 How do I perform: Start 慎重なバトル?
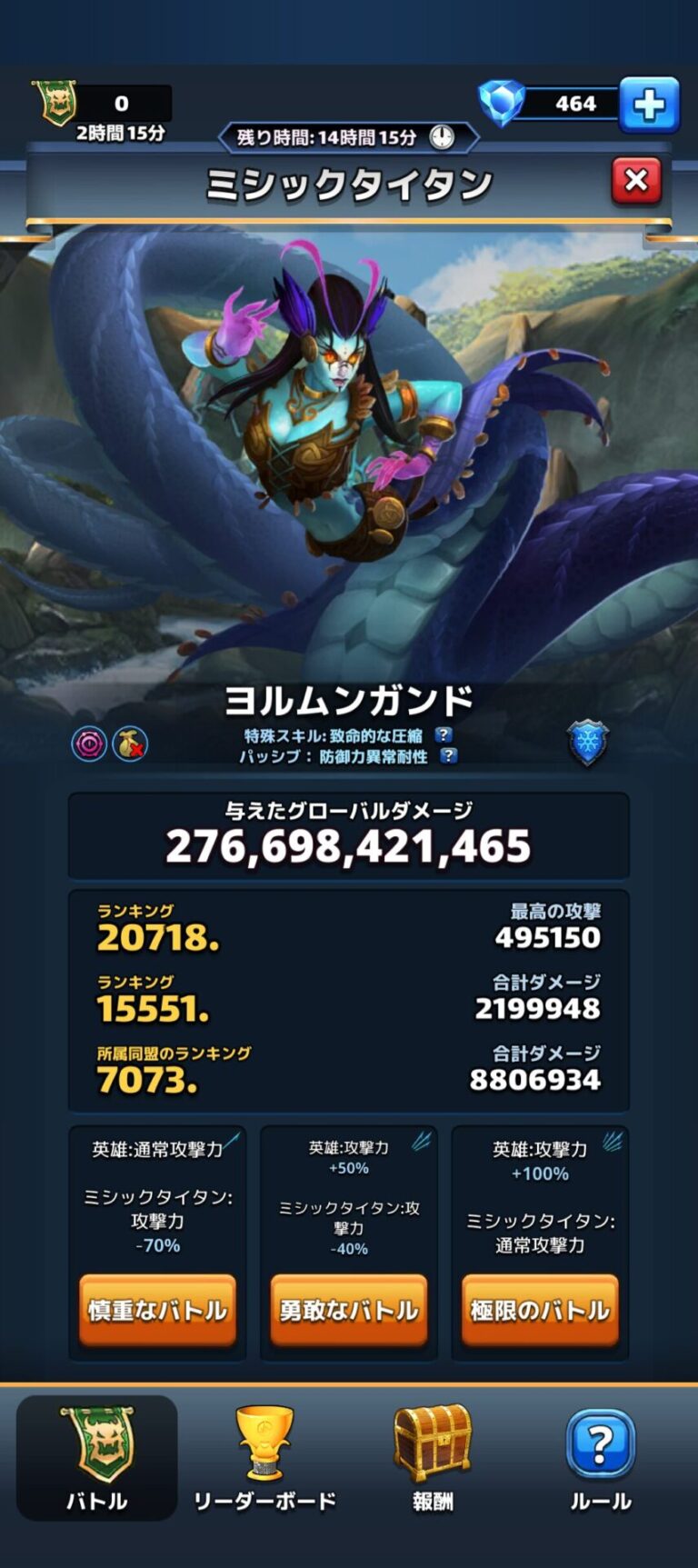[157, 1310]
